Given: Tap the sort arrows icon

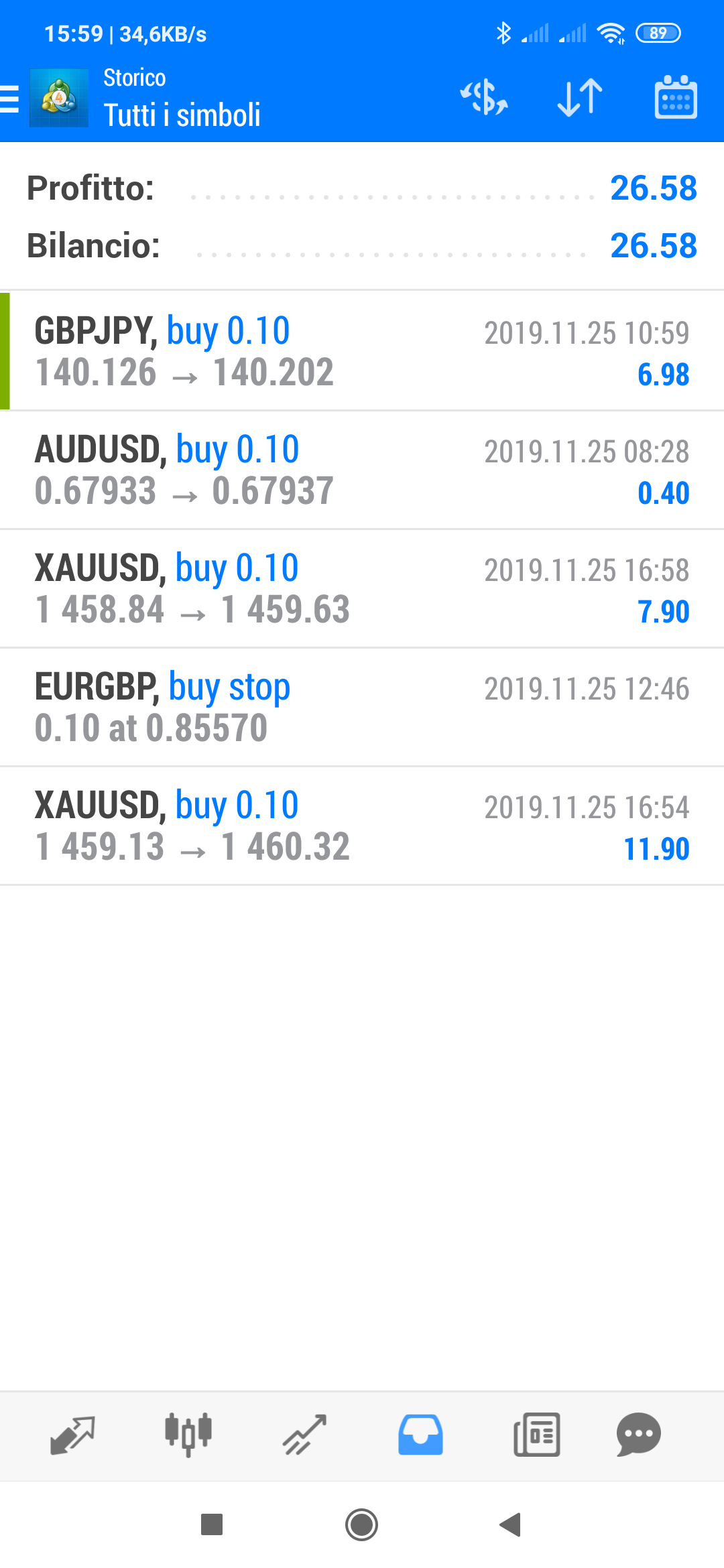Looking at the screenshot, I should (x=580, y=98).
